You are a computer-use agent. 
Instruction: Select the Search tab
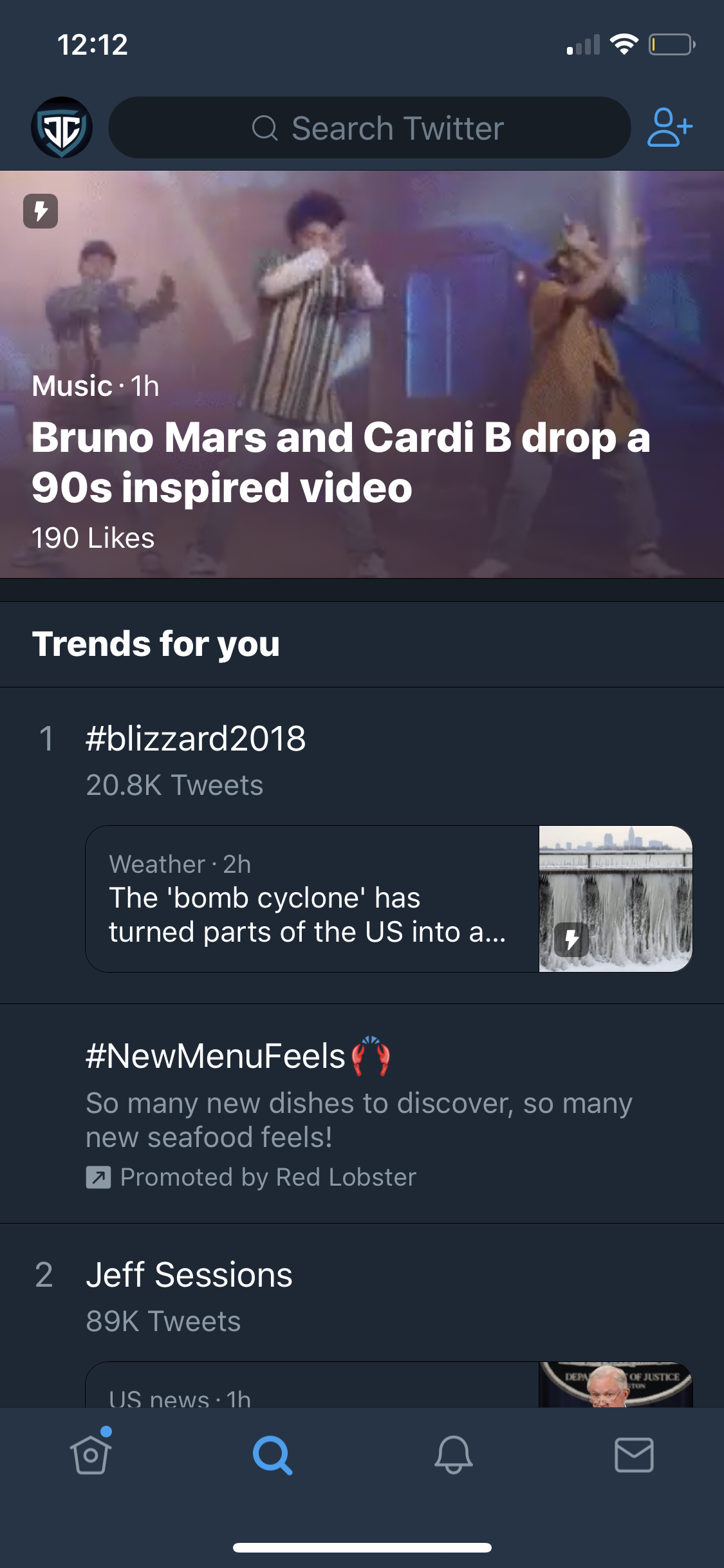(x=272, y=1455)
